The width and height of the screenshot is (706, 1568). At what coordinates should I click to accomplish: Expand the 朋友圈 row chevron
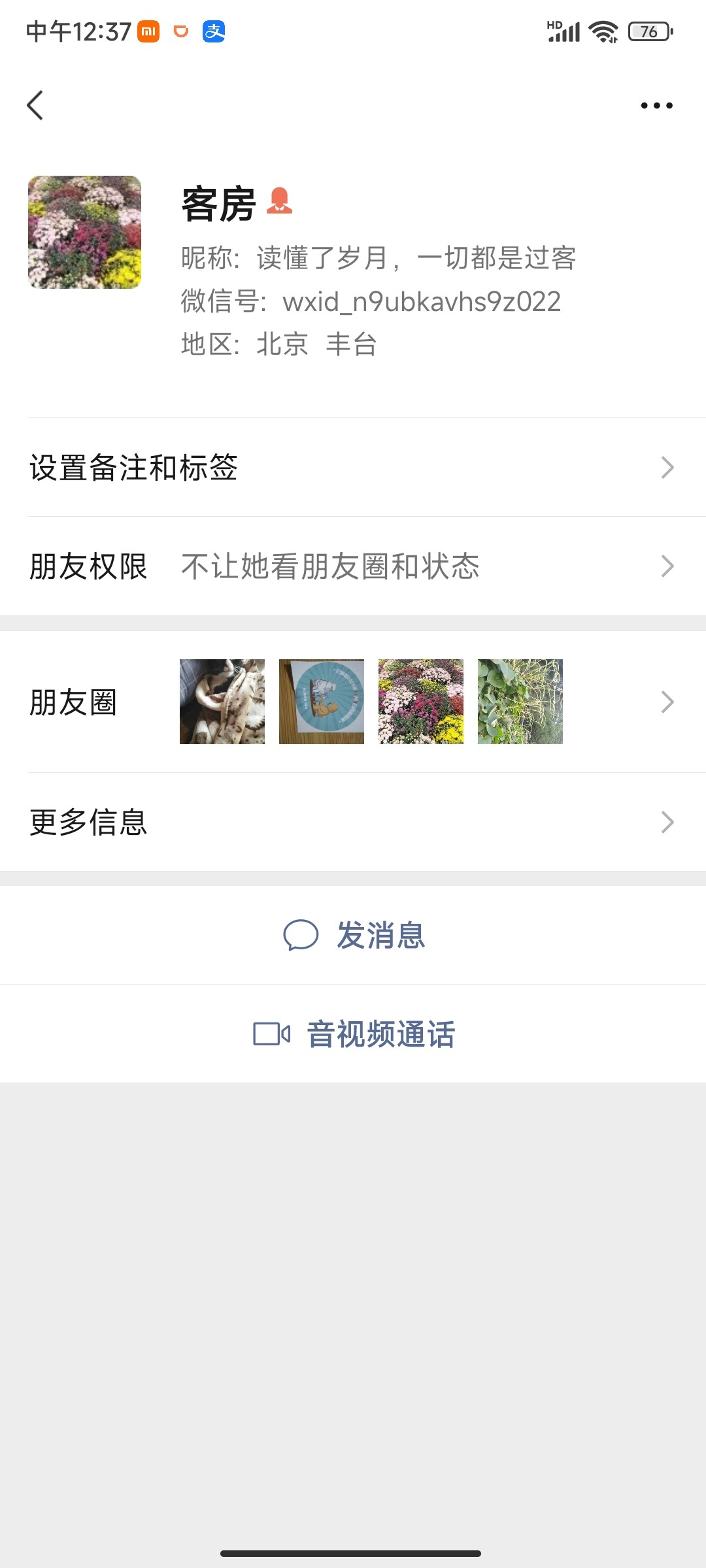click(x=666, y=701)
